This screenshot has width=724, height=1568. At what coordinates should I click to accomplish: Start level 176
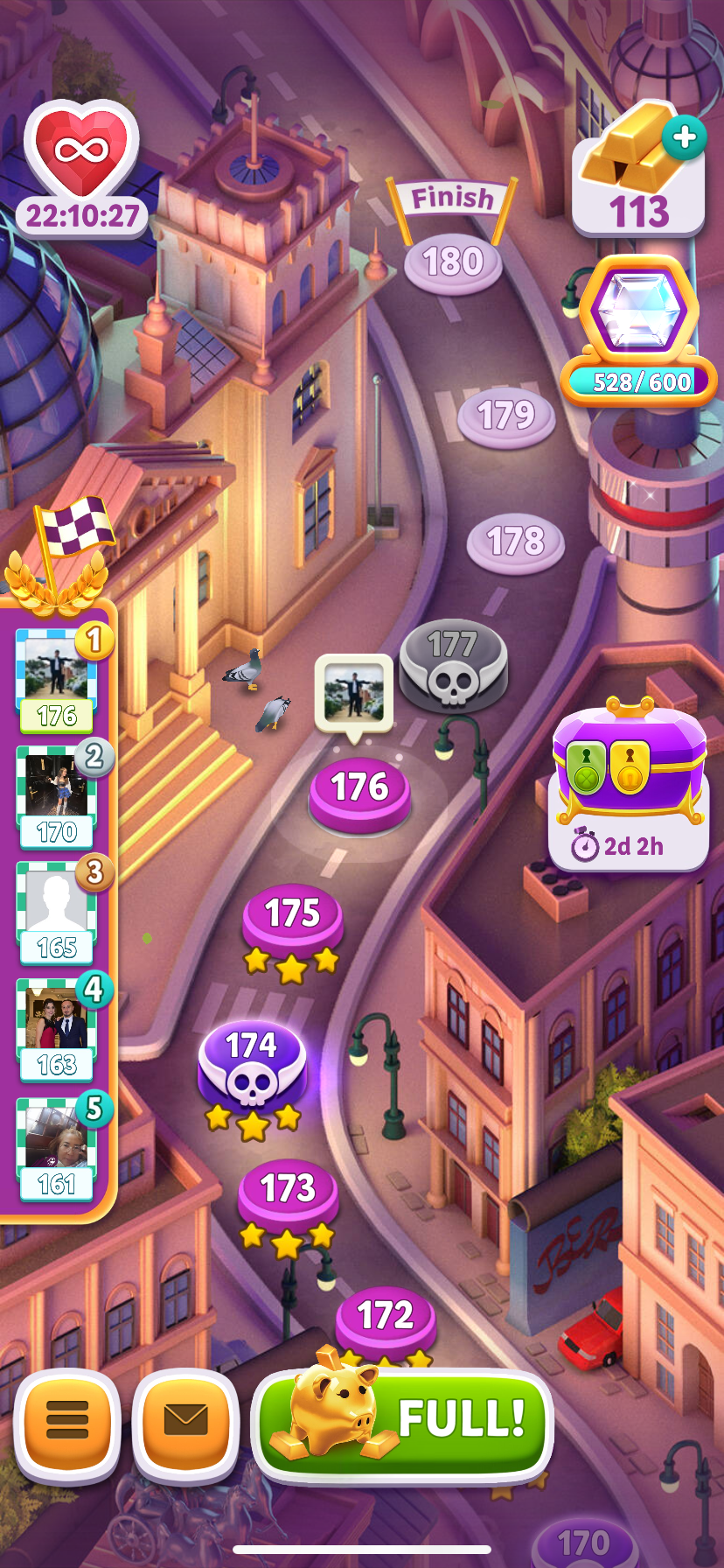pos(360,789)
